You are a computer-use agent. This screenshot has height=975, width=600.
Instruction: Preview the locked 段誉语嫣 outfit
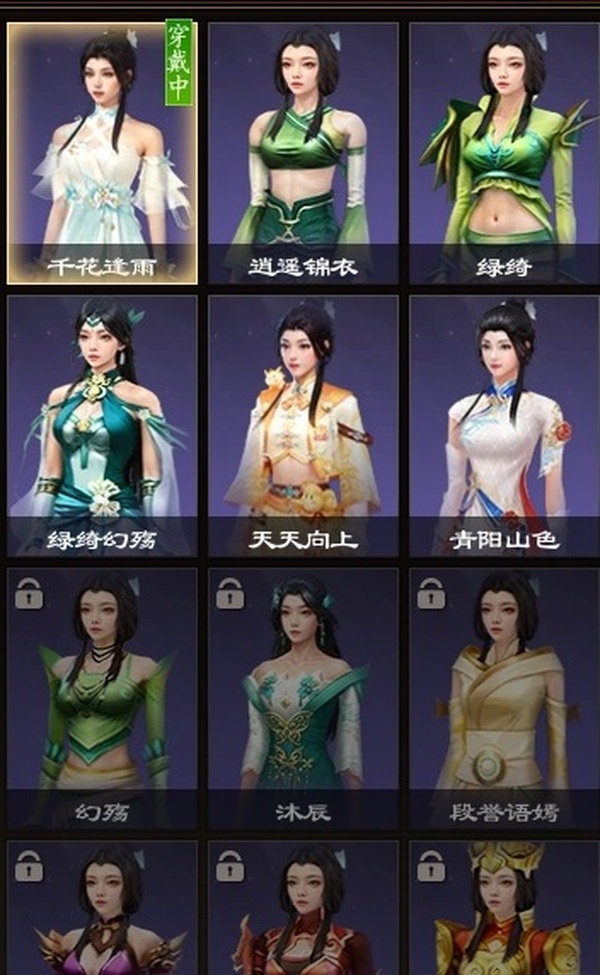(x=504, y=698)
